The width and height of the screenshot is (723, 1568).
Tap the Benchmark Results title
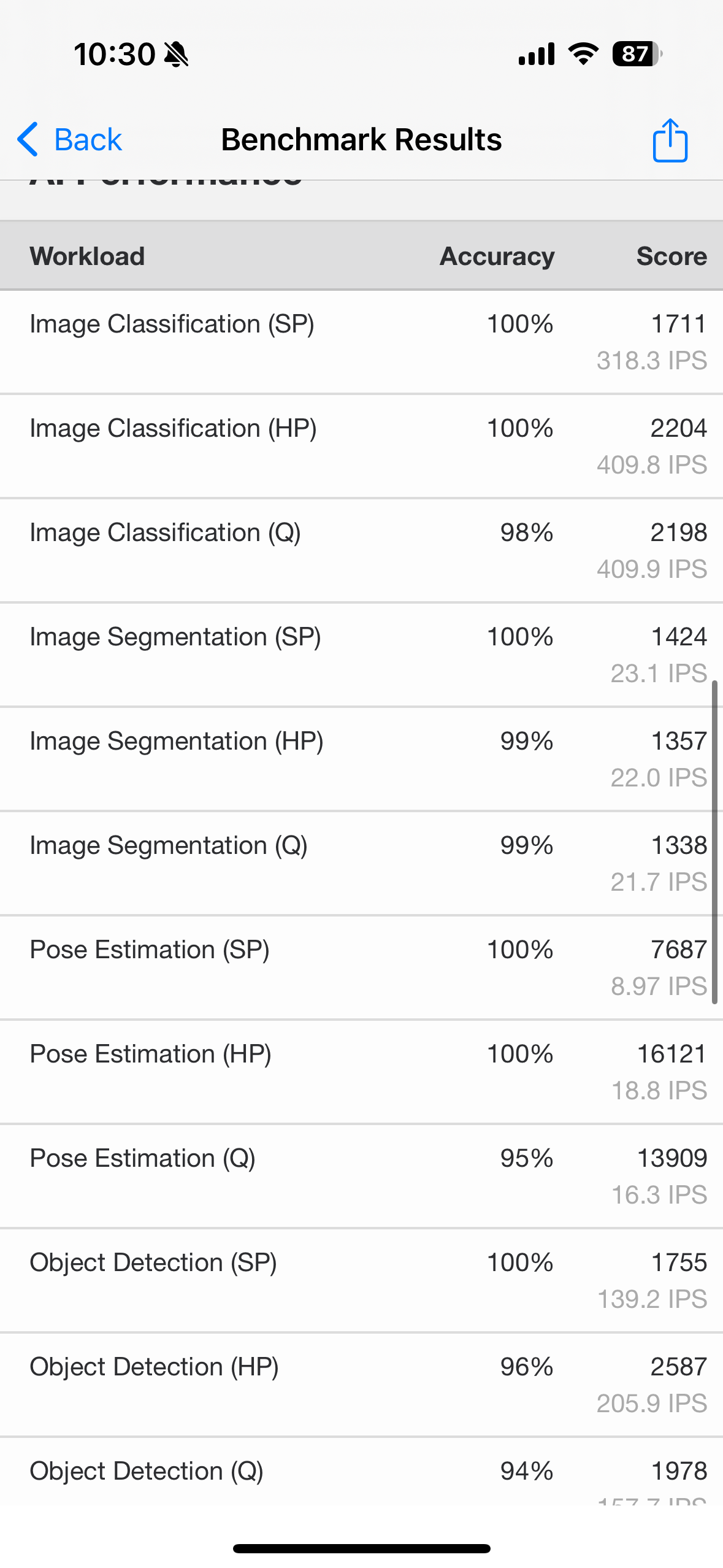(361, 139)
